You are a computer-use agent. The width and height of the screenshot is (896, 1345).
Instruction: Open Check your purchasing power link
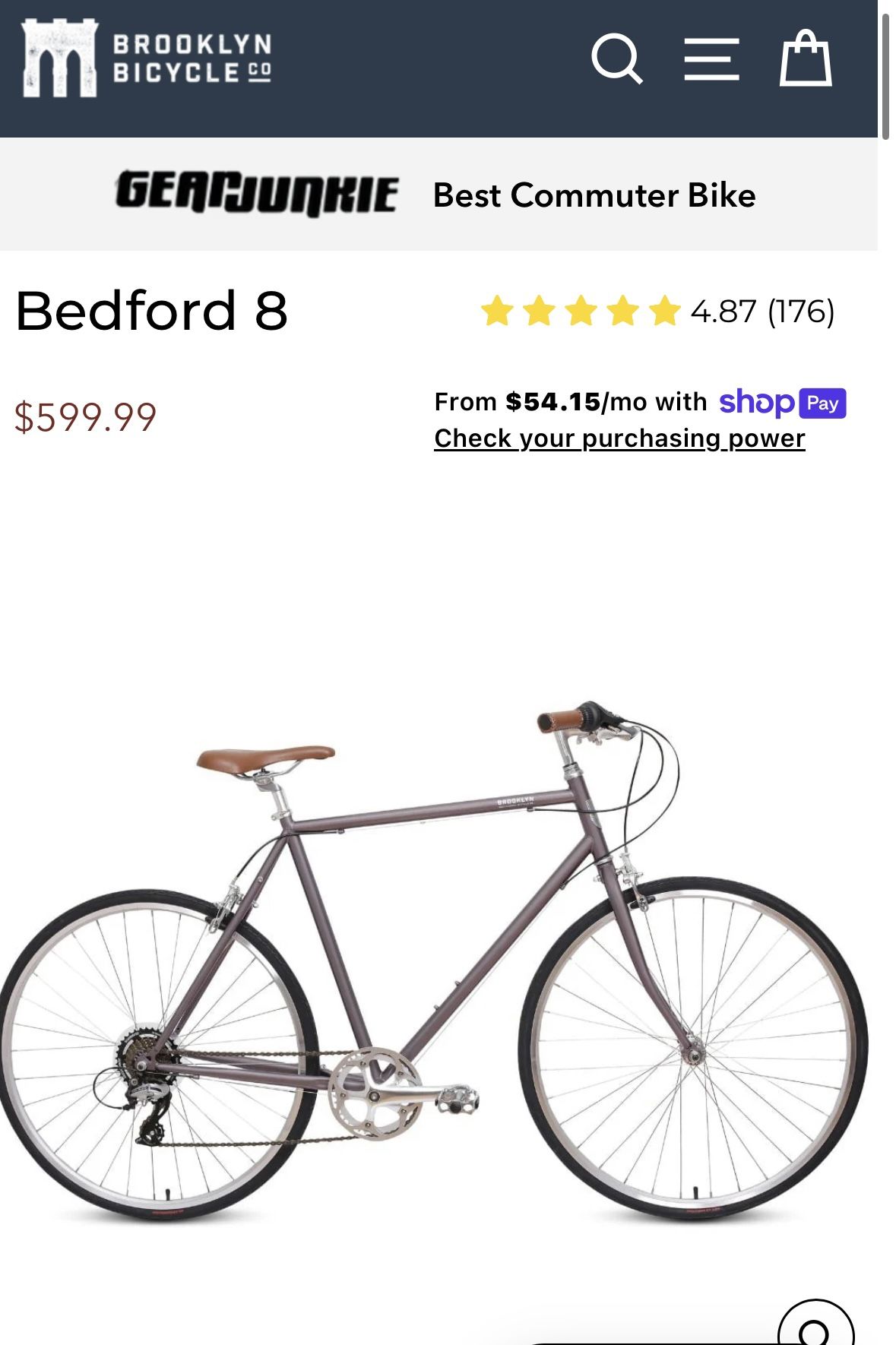618,438
